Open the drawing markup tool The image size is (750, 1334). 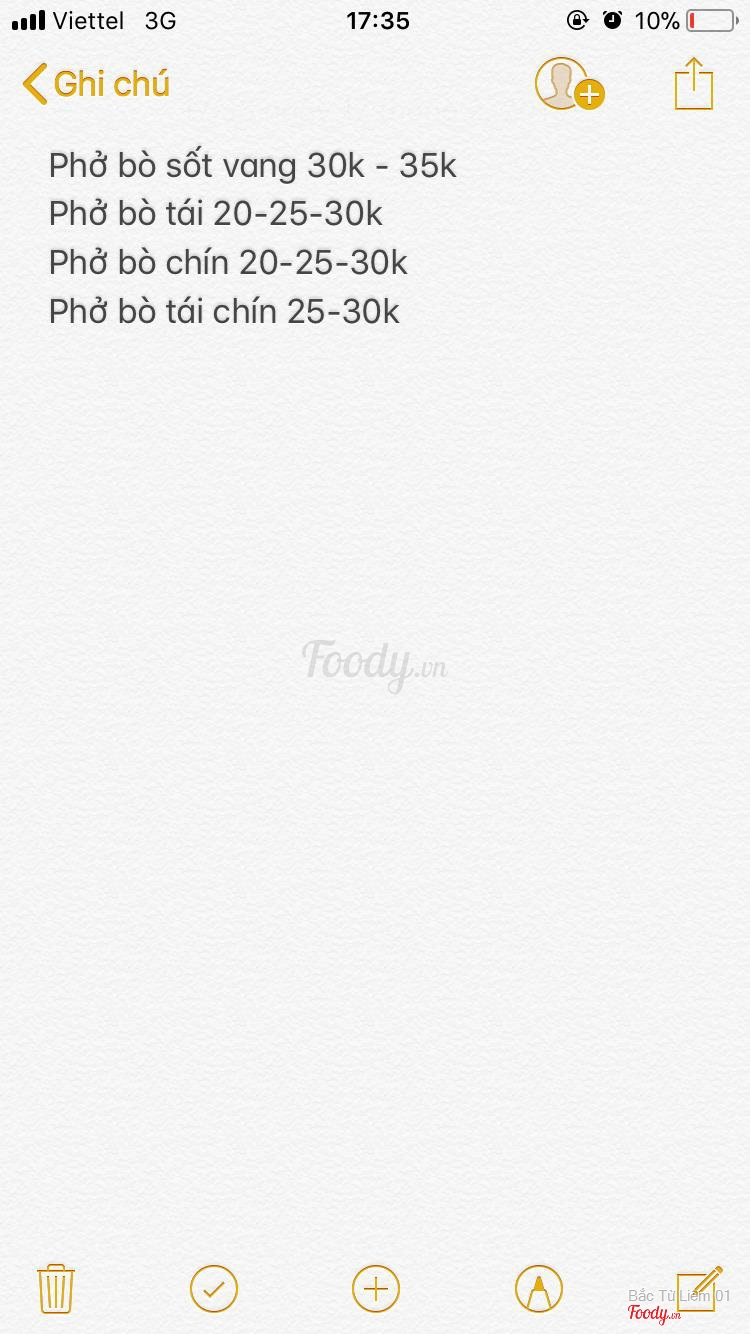click(x=538, y=1288)
